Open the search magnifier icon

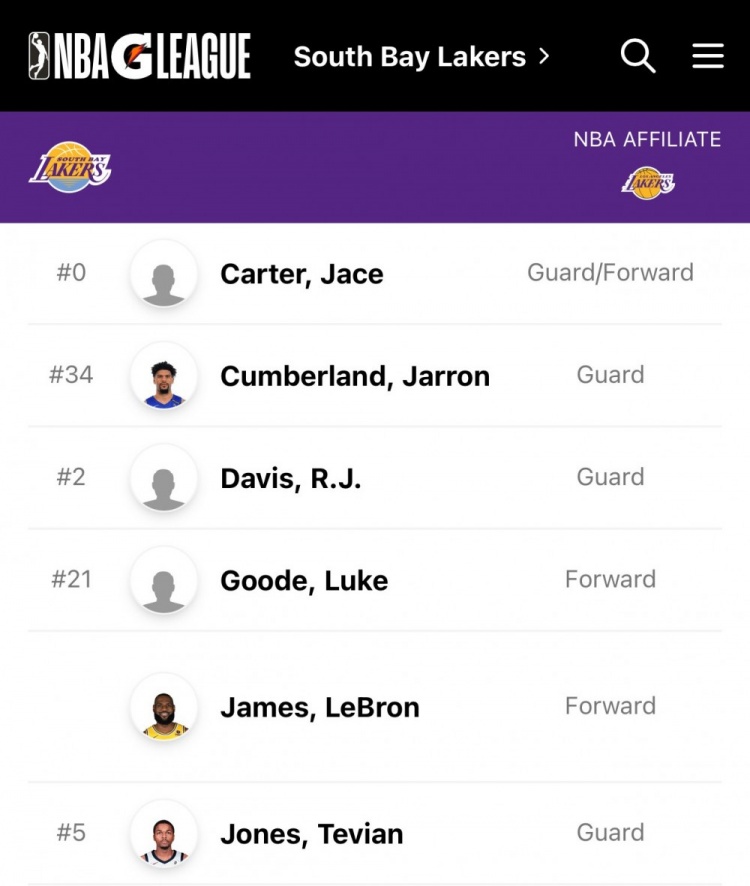(x=638, y=56)
